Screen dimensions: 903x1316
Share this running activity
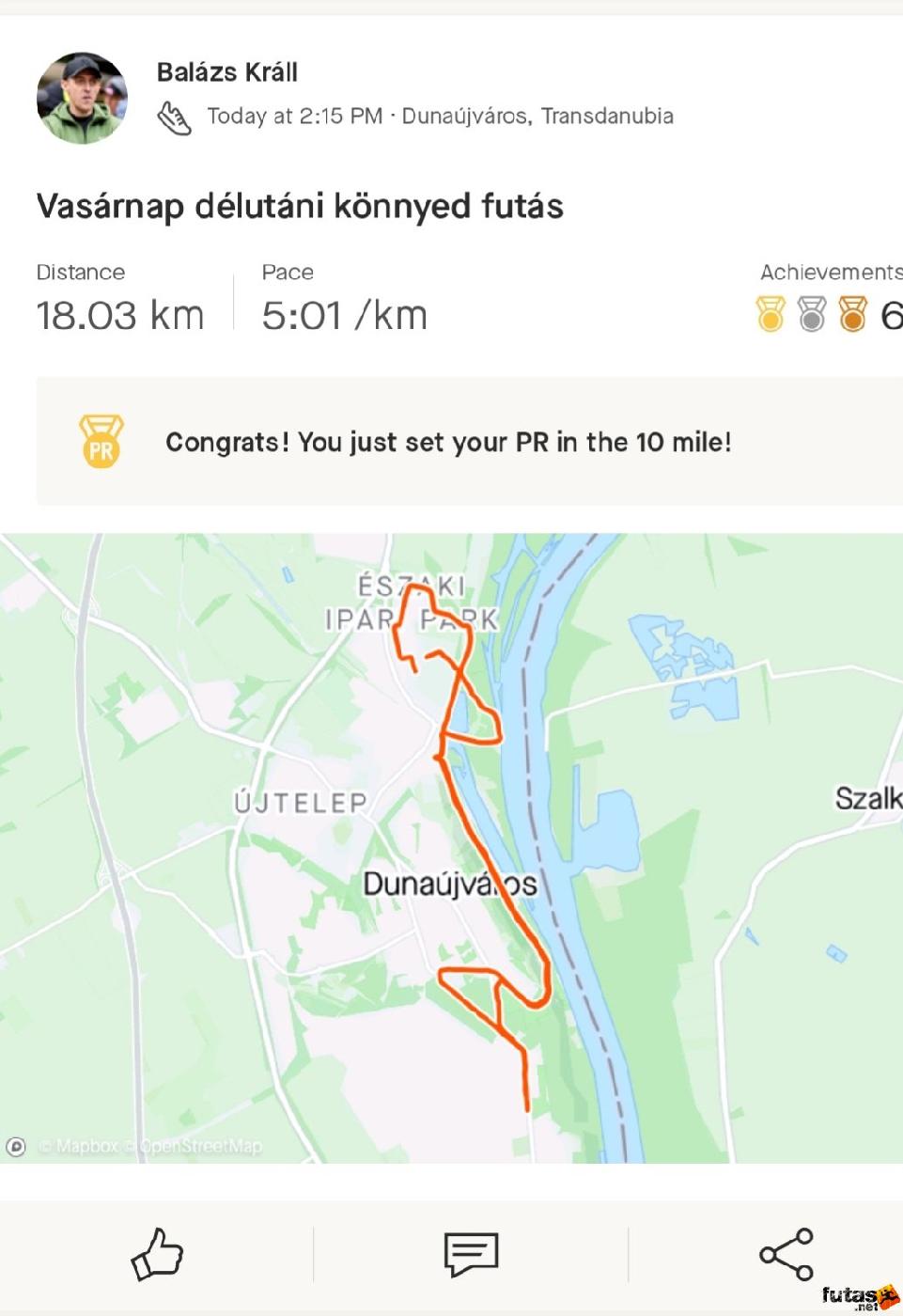[x=786, y=1254]
